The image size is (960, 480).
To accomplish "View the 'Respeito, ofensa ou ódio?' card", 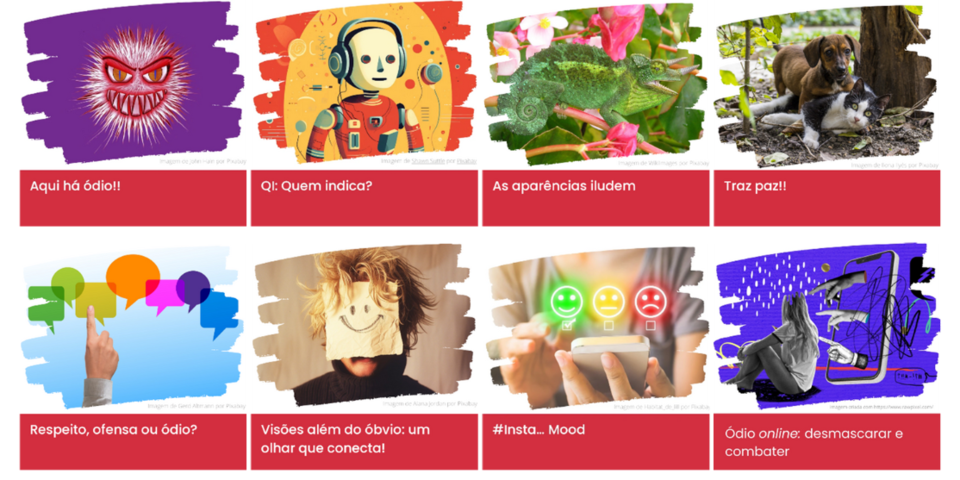I will [132, 431].
